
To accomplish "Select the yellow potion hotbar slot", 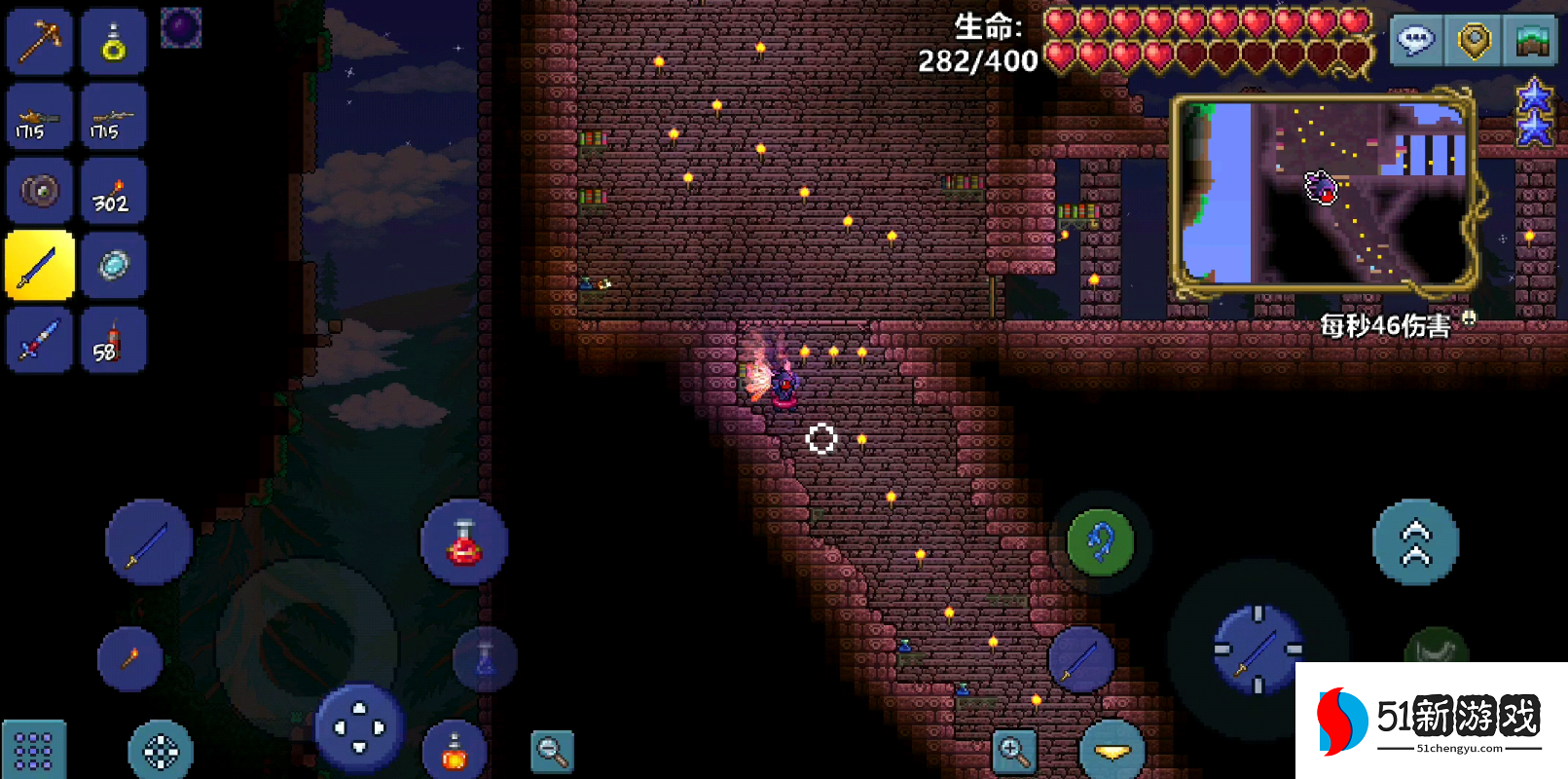I will point(114,42).
